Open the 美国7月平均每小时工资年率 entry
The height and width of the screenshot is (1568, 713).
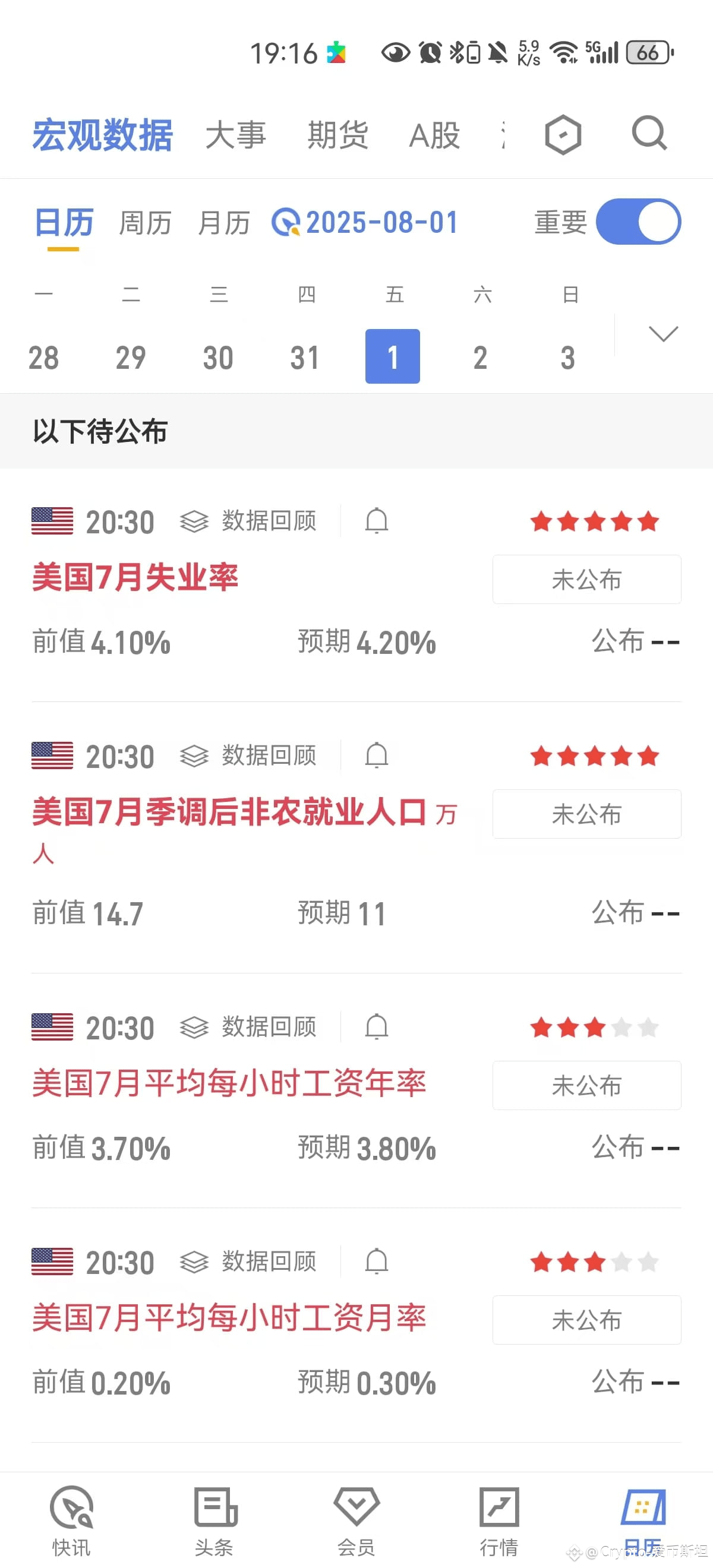point(229,1083)
